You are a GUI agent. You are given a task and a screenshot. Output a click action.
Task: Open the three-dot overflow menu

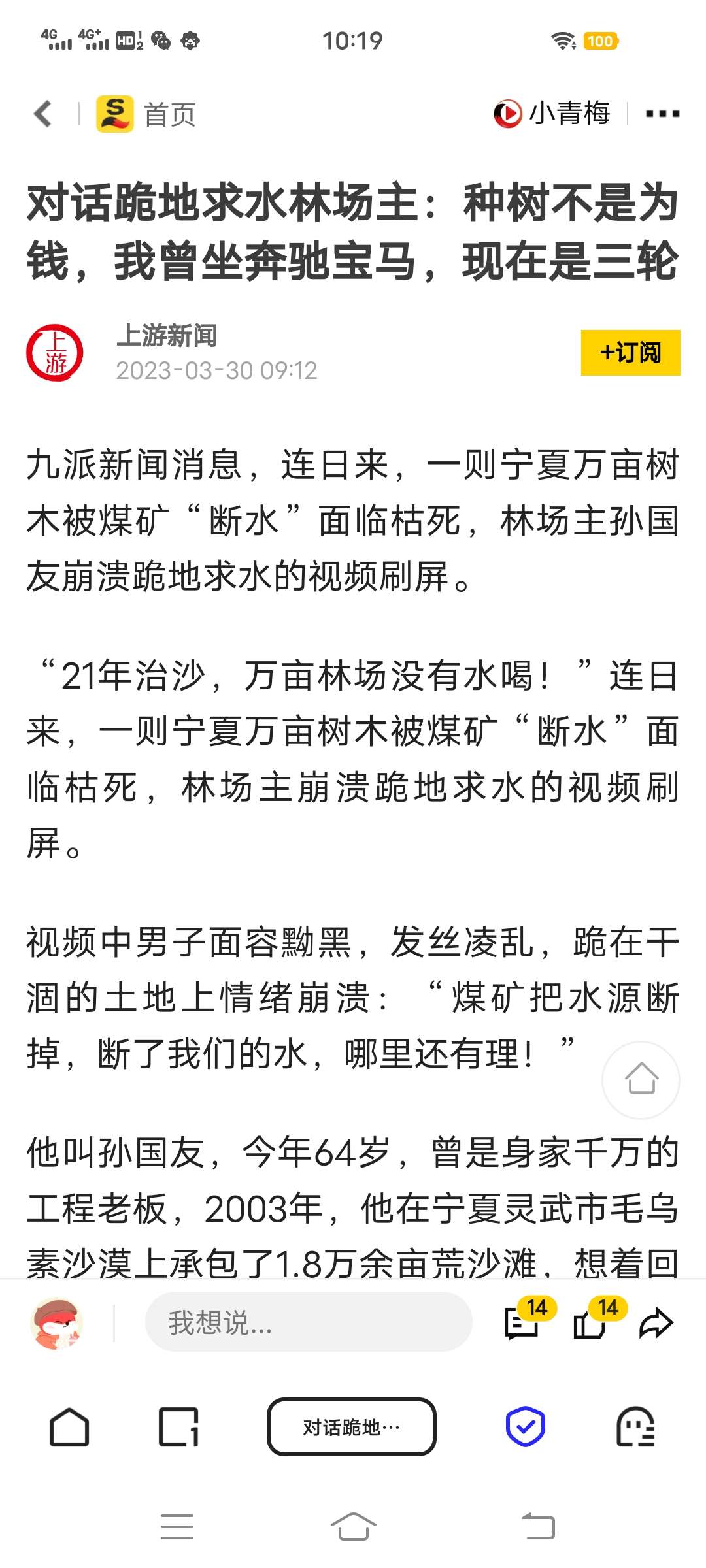pyautogui.click(x=662, y=114)
